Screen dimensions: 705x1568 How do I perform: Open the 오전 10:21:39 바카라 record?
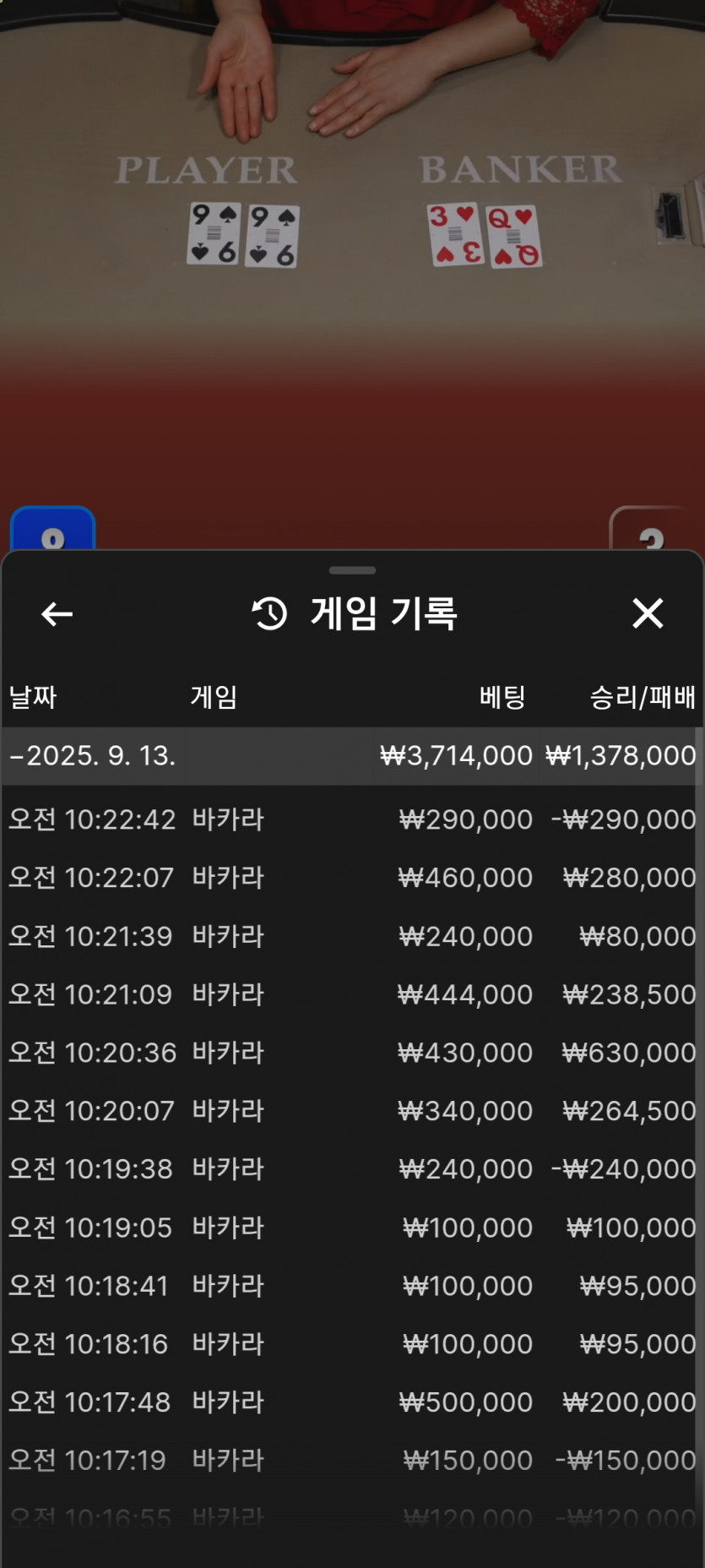coord(352,936)
